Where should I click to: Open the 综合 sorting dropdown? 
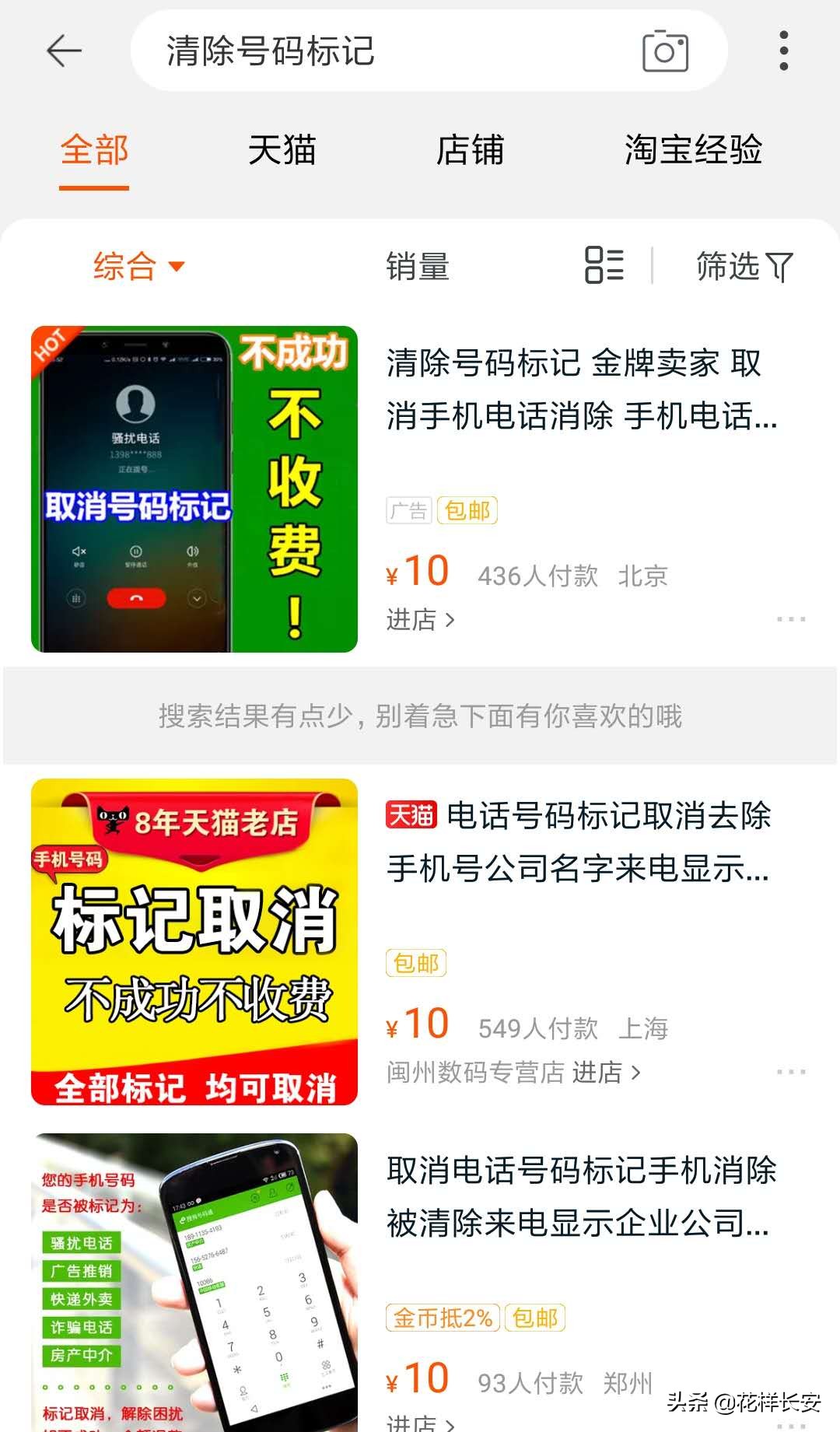coord(136,267)
